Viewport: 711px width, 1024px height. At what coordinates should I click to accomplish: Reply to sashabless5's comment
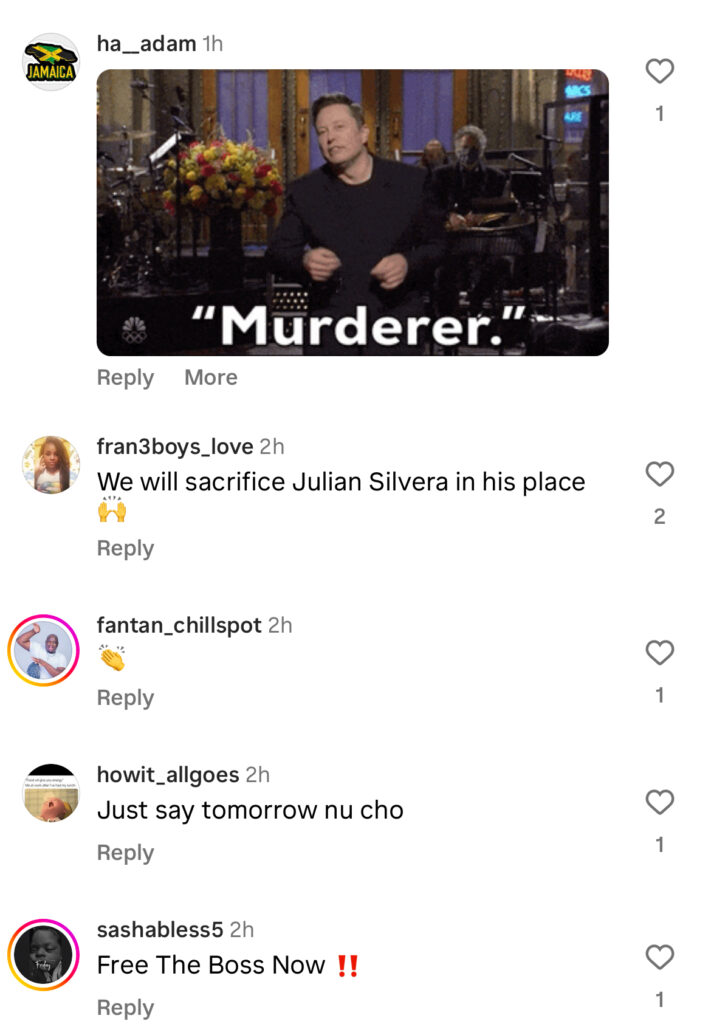[x=125, y=1007]
